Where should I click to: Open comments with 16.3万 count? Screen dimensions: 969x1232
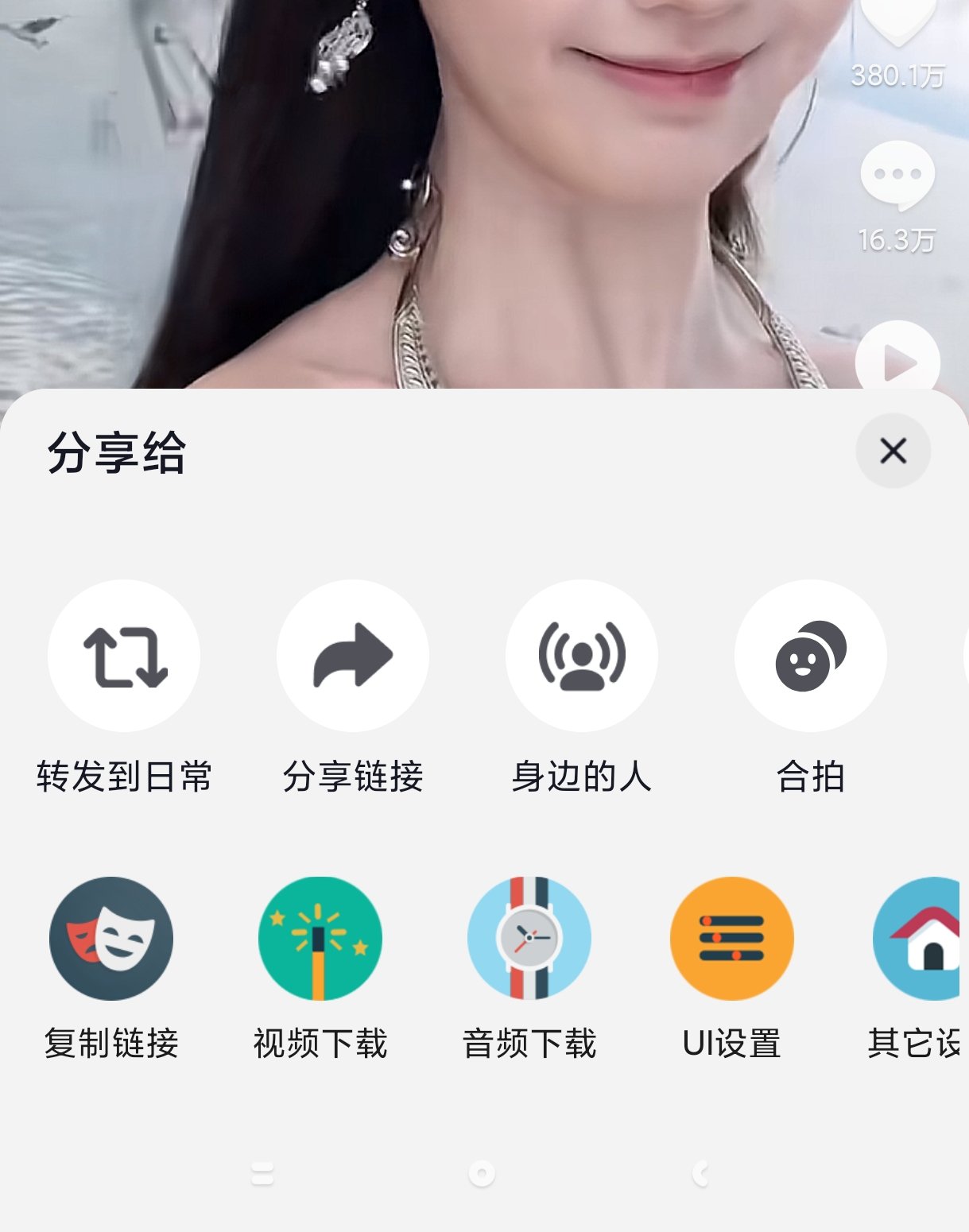click(x=897, y=175)
